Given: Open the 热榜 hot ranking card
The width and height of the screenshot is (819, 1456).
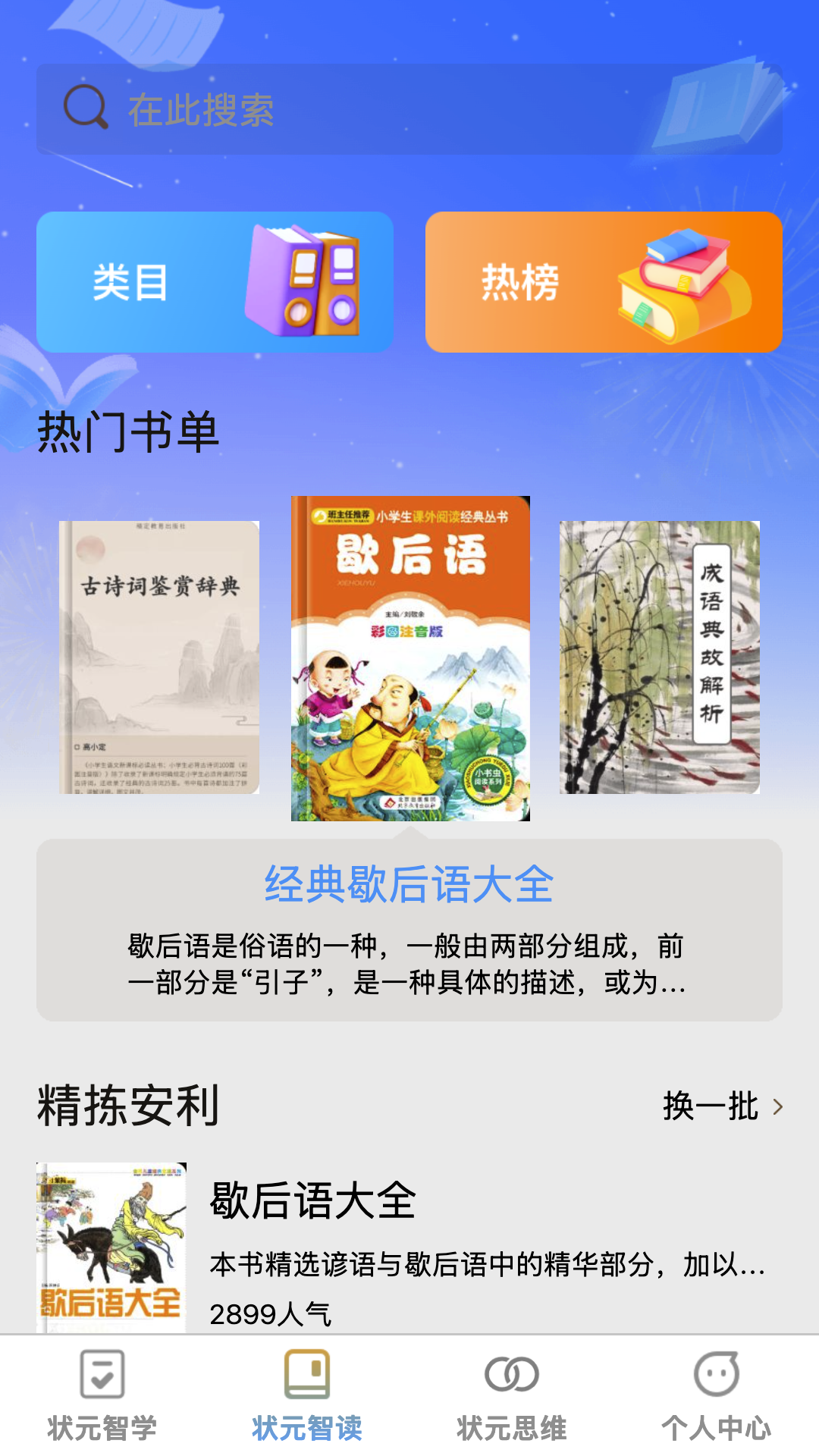Looking at the screenshot, I should pyautogui.click(x=604, y=282).
